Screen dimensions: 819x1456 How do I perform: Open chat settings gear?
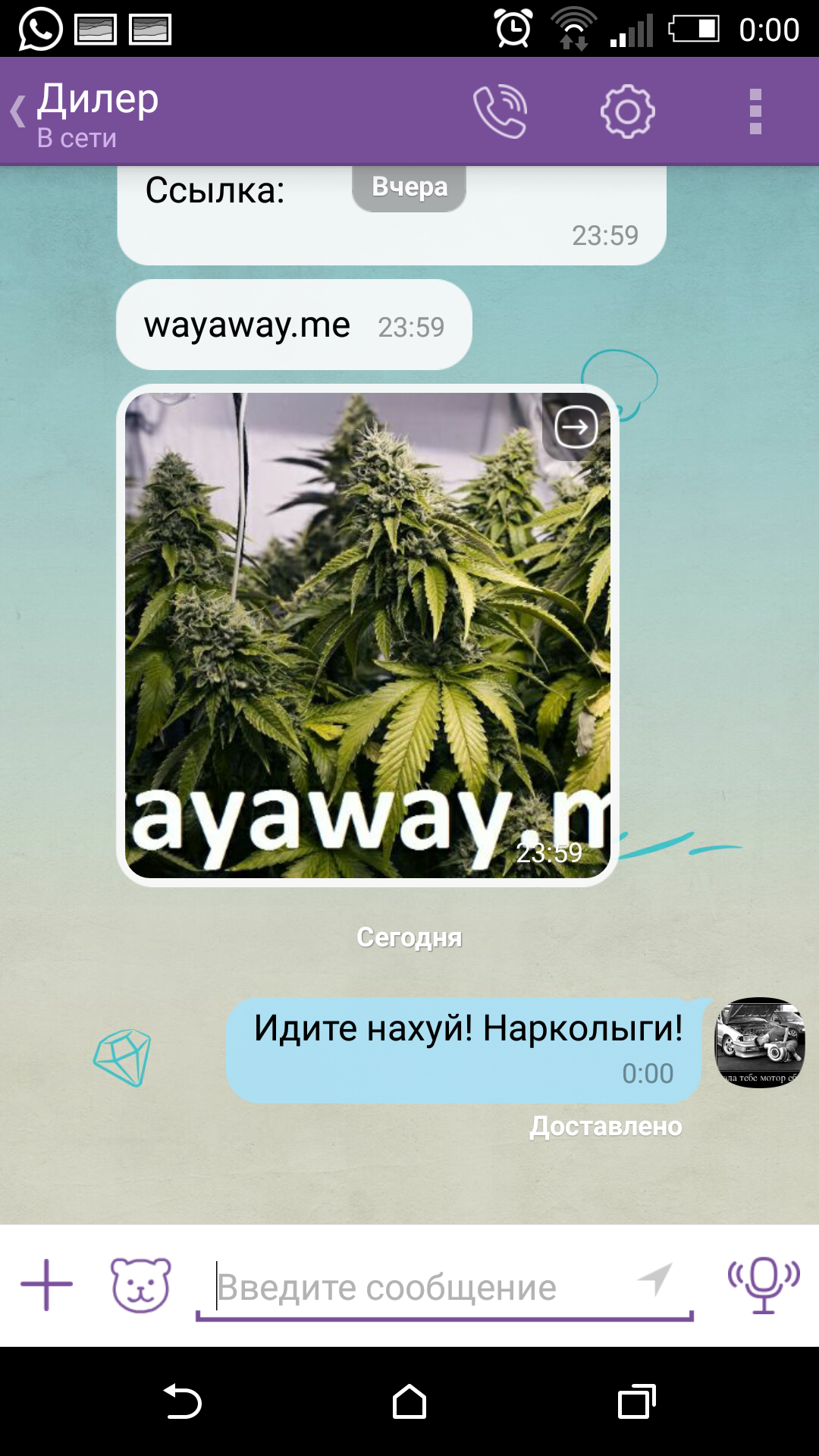click(627, 112)
